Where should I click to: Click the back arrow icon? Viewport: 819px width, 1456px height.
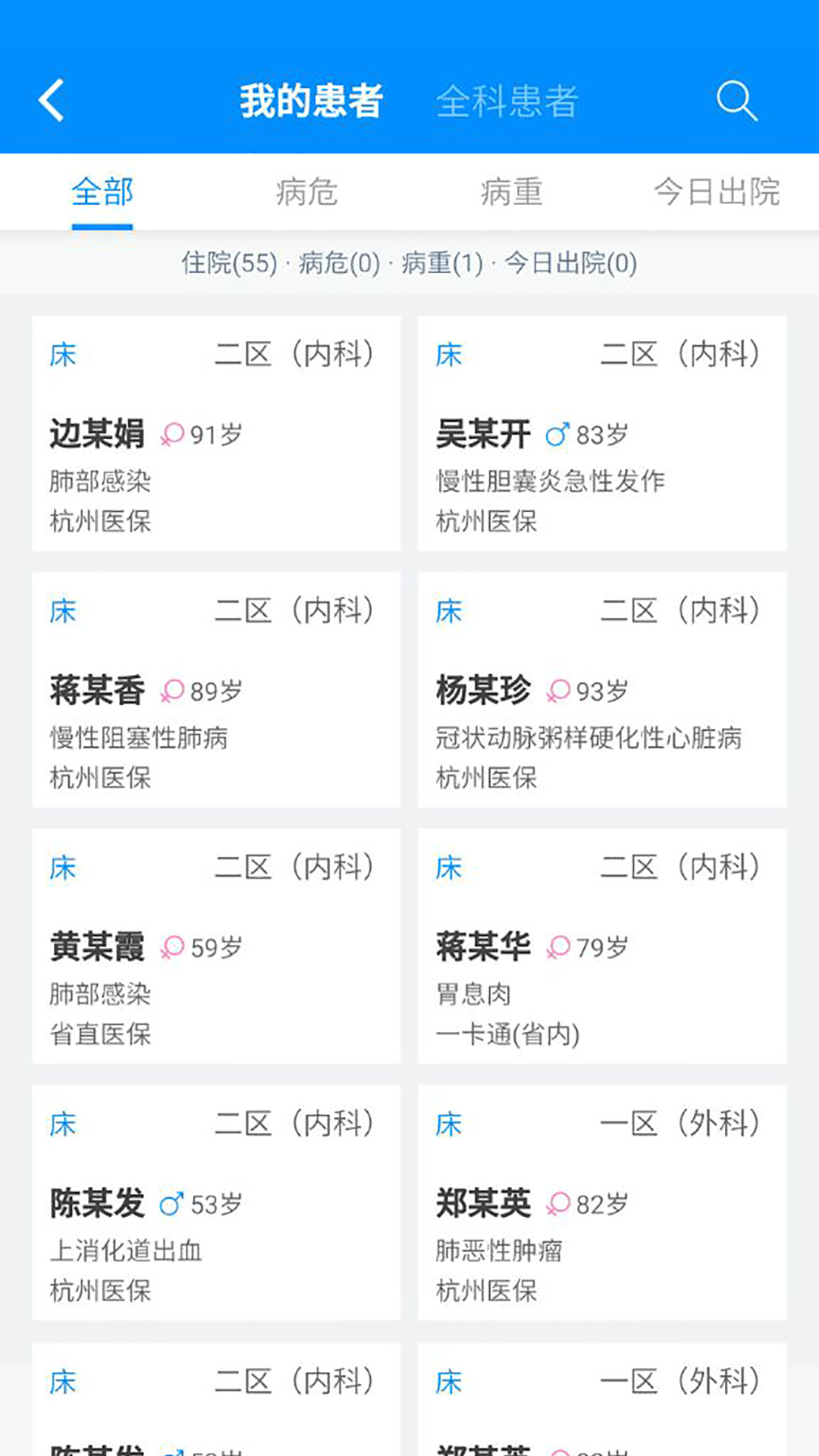51,99
